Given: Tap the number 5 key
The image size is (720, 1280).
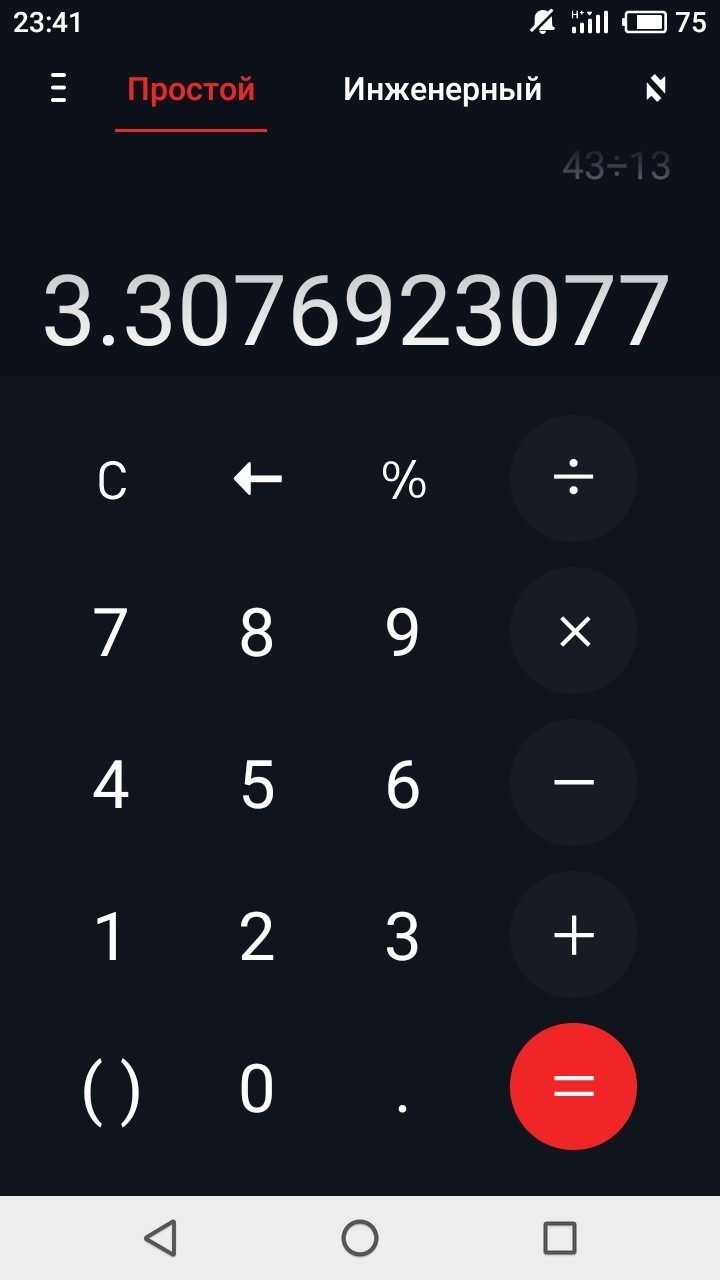Looking at the screenshot, I should point(257,784).
